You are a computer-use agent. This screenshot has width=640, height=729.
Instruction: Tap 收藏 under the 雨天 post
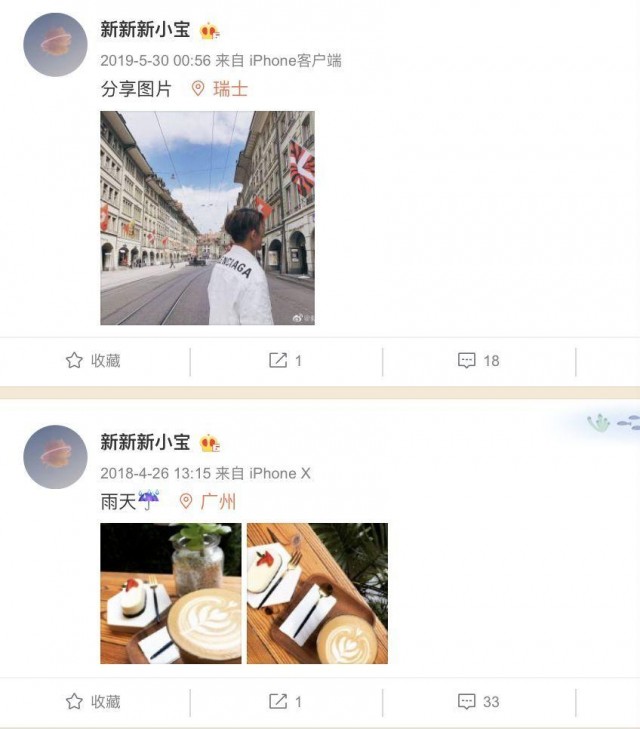94,702
